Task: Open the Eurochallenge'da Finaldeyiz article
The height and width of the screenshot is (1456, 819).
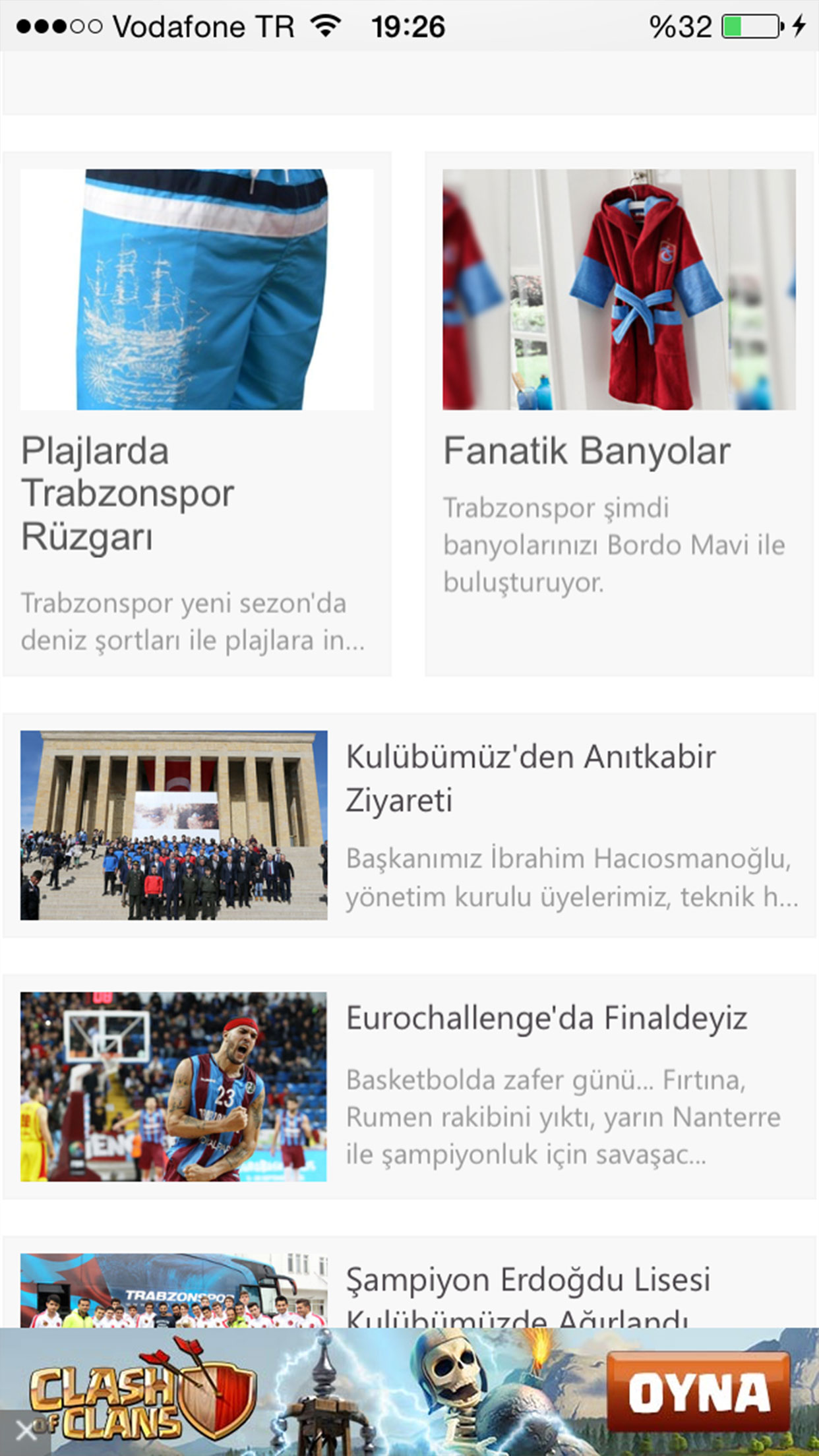Action: (x=409, y=1087)
